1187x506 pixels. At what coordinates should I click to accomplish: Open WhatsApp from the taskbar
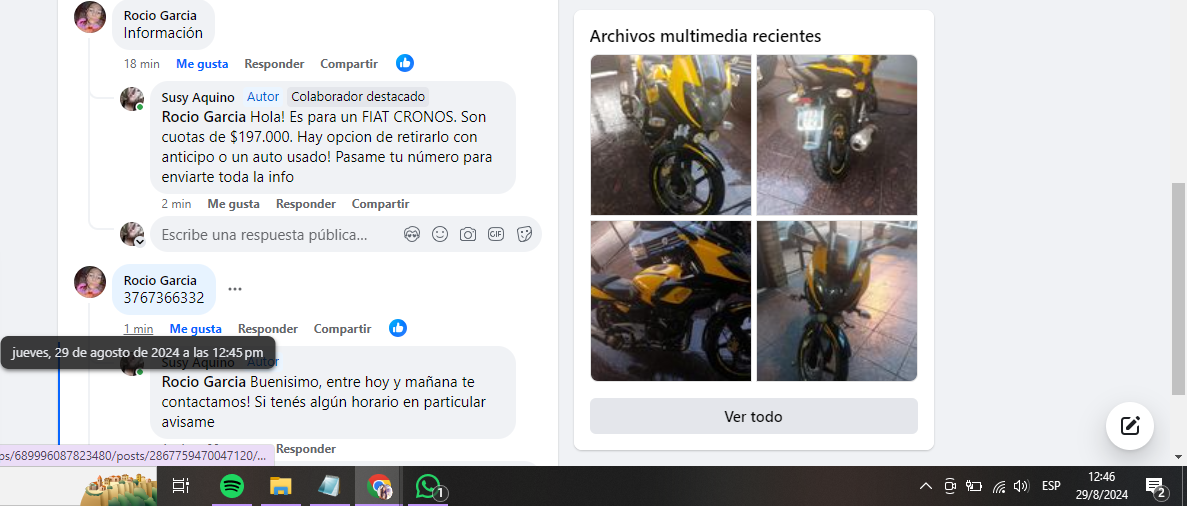[x=428, y=487]
